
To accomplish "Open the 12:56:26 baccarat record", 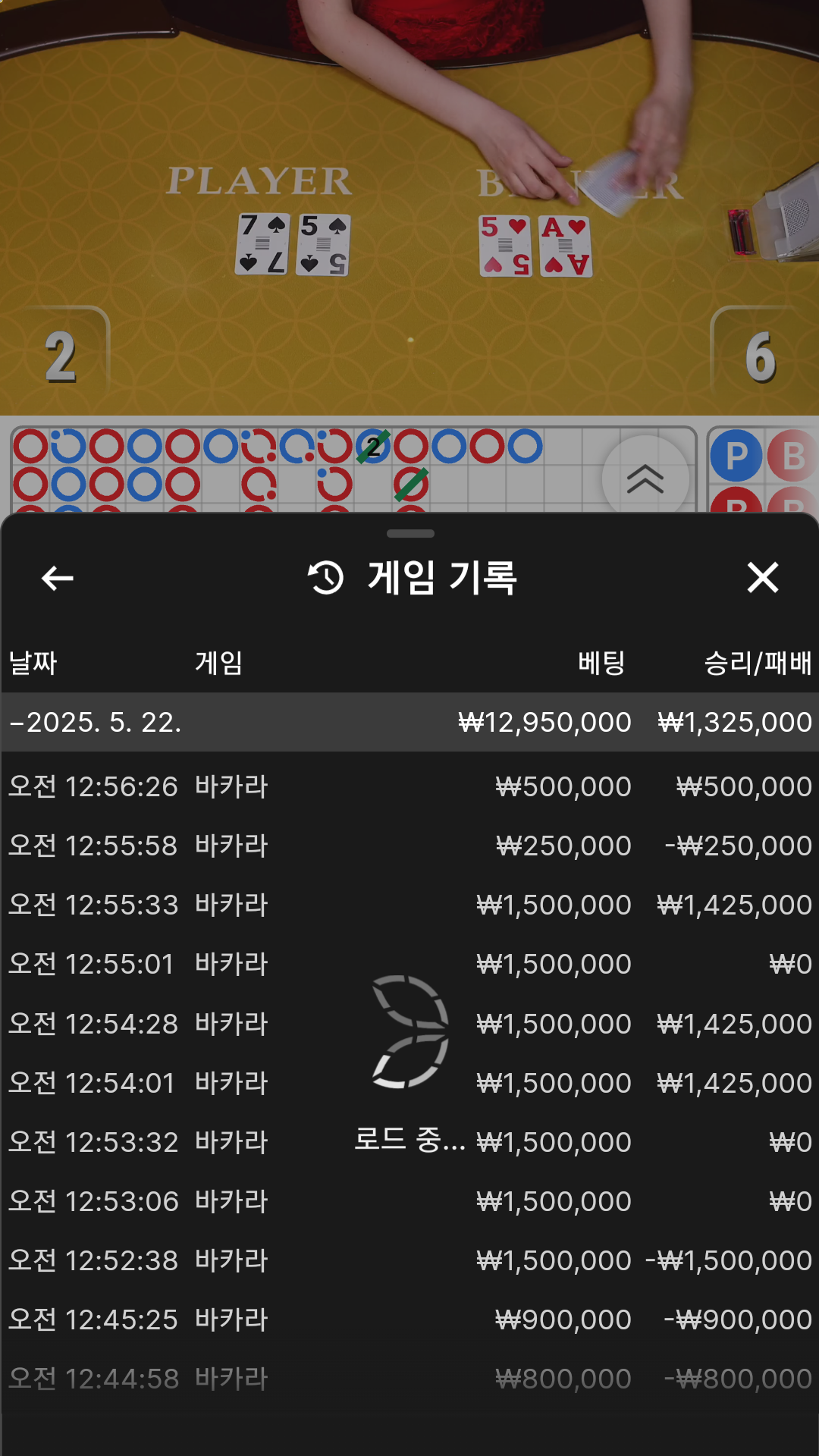I will coord(409,786).
